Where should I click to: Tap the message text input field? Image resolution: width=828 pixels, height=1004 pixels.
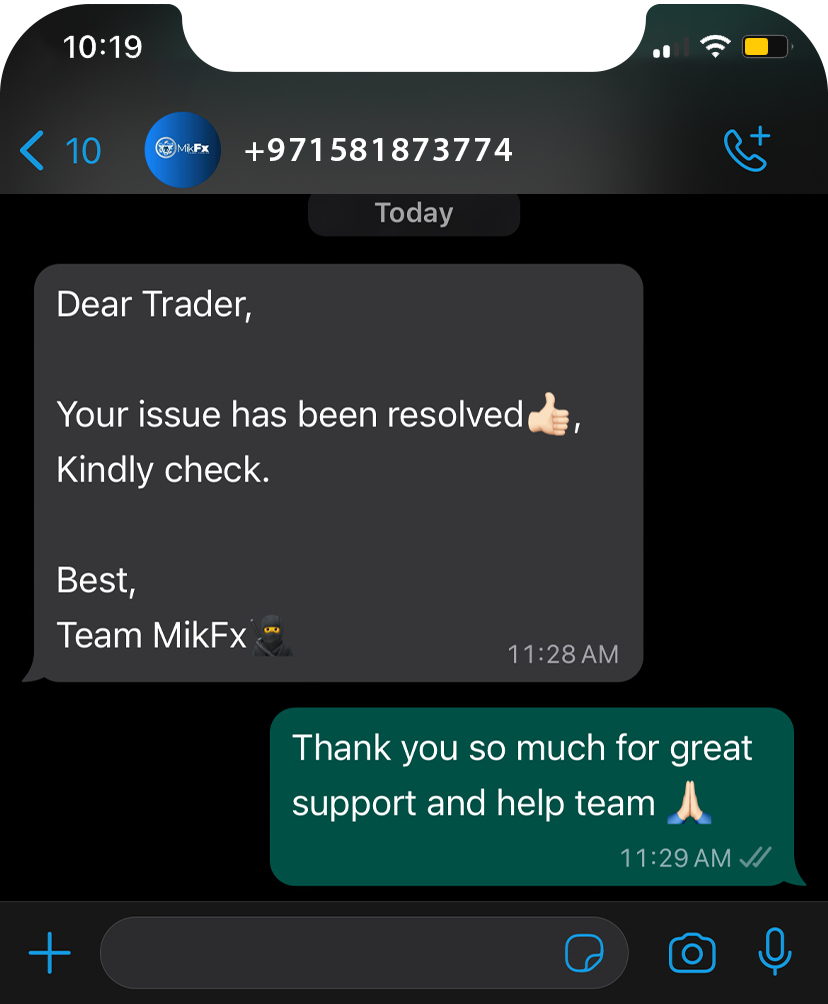(x=330, y=953)
